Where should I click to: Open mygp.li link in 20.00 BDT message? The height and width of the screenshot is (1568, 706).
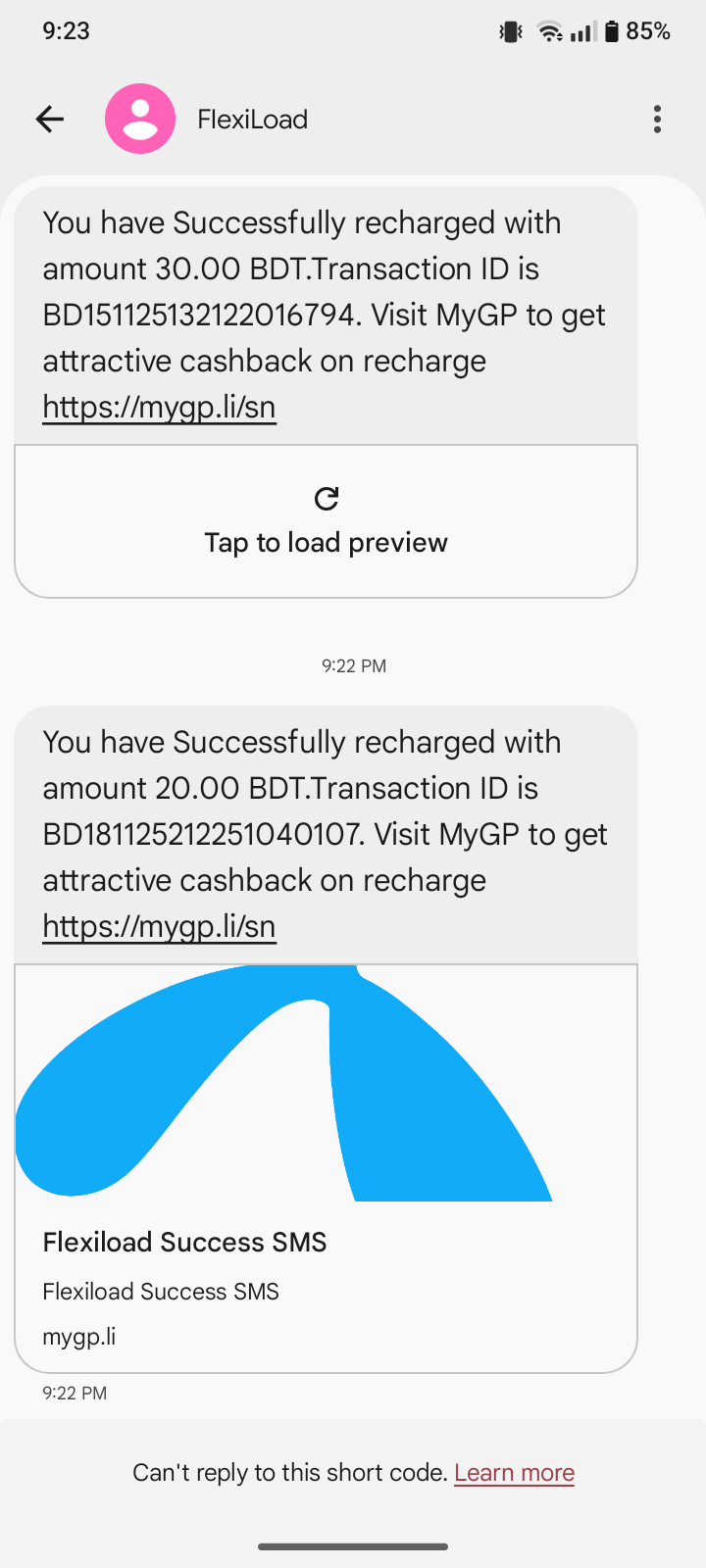tap(159, 926)
